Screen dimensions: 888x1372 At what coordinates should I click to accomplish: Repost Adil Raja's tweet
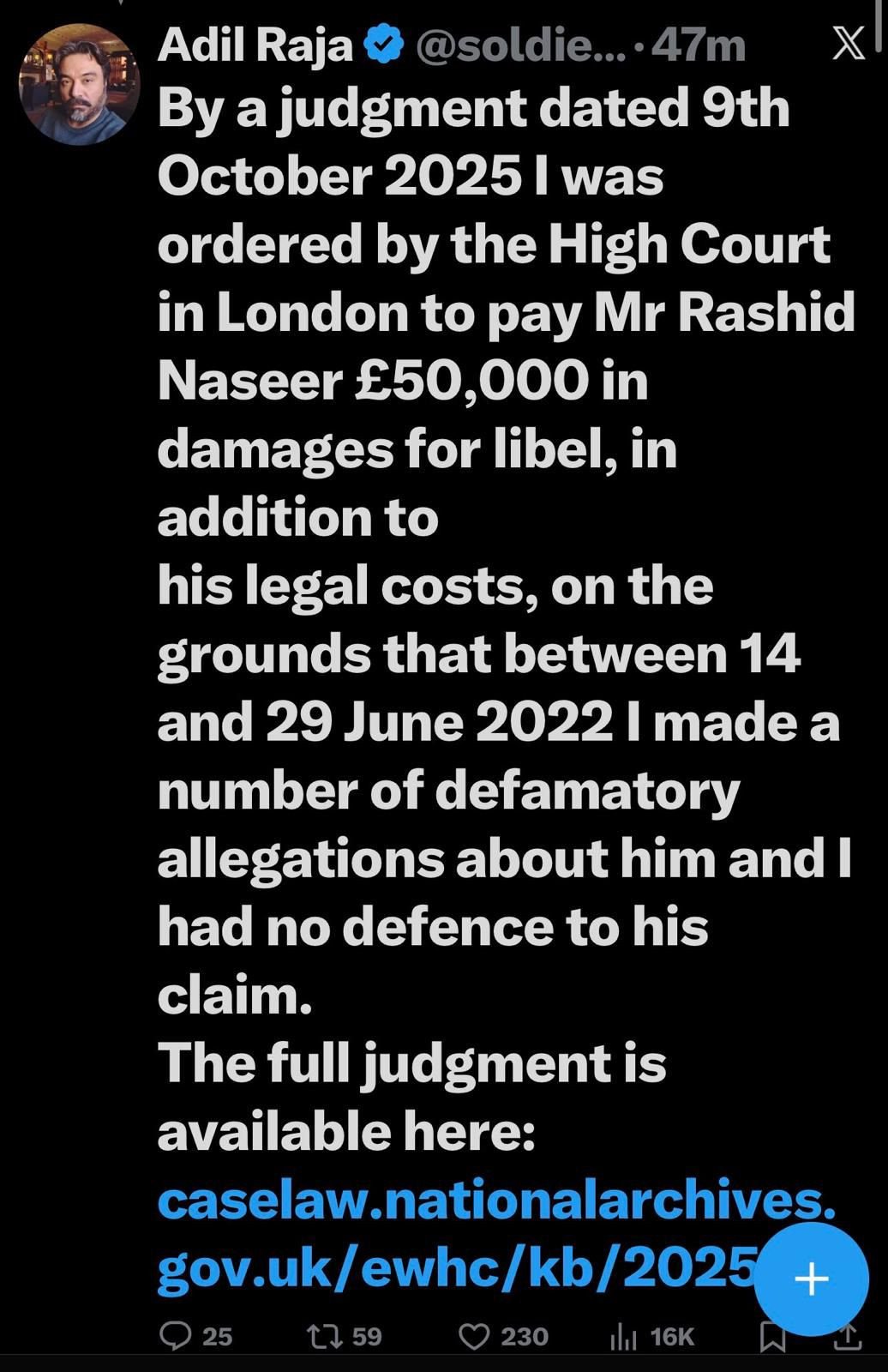coord(326,1336)
